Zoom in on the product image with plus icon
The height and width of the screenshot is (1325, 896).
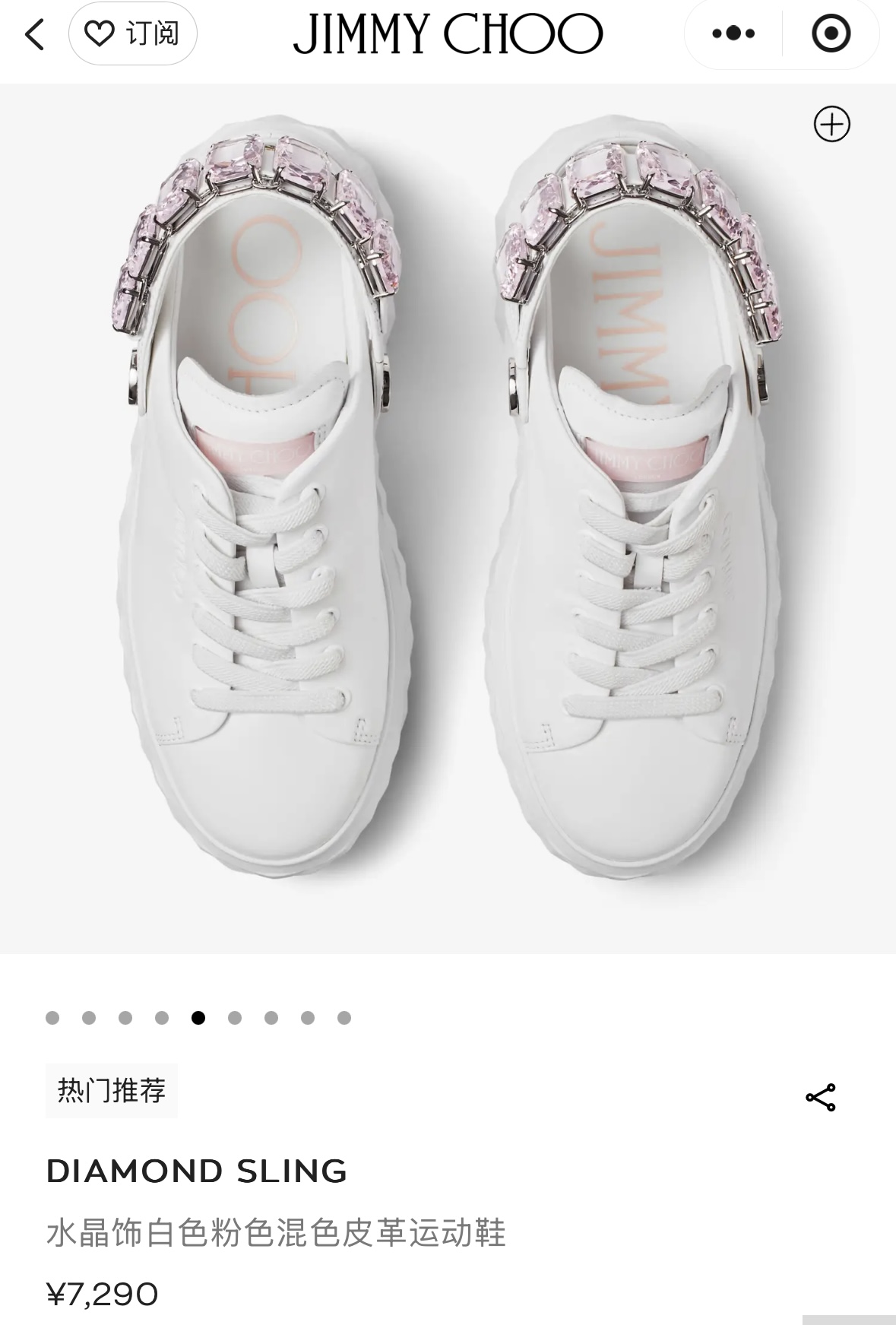point(831,124)
